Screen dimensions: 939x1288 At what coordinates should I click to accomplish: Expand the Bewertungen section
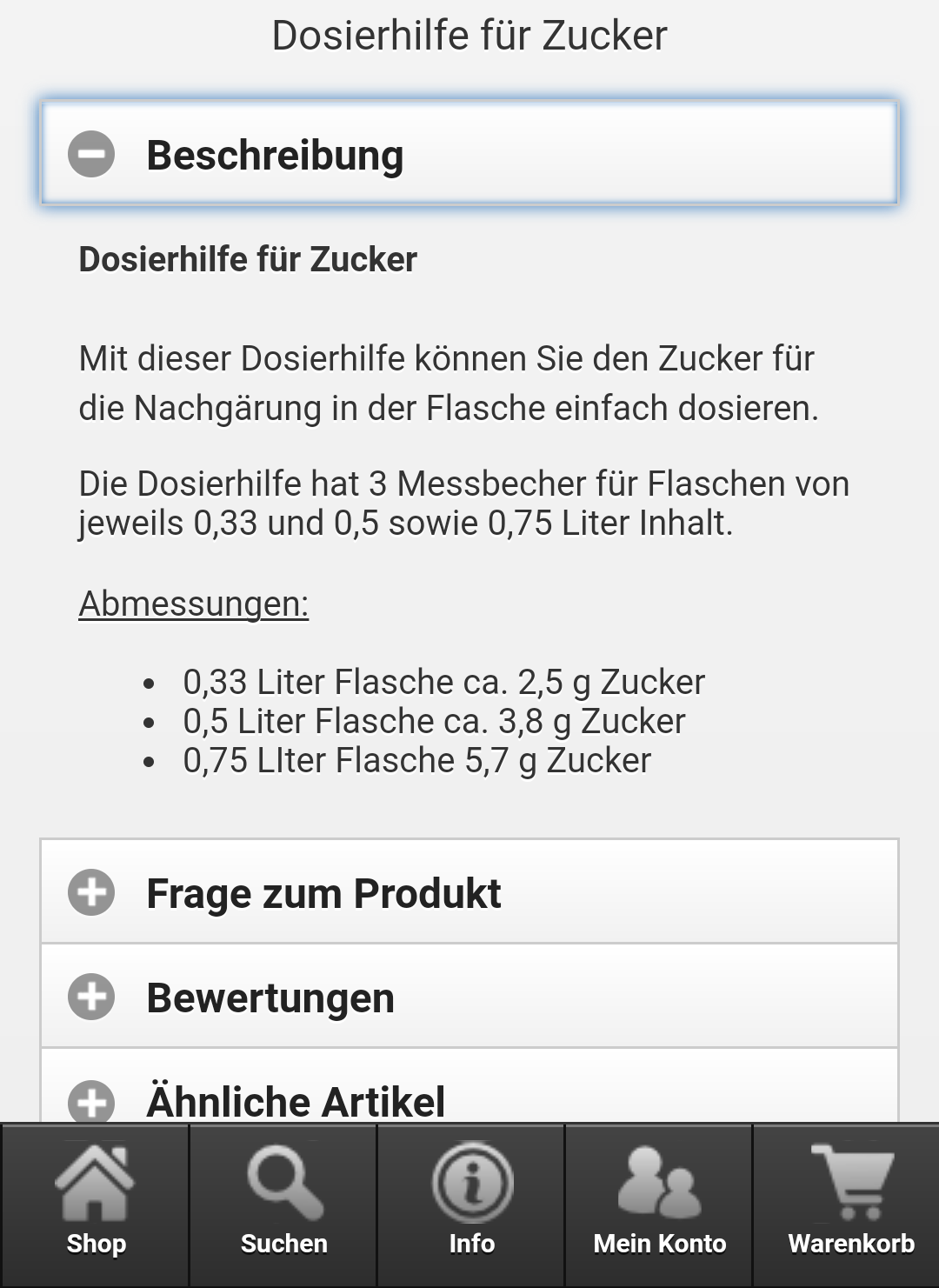[x=468, y=997]
